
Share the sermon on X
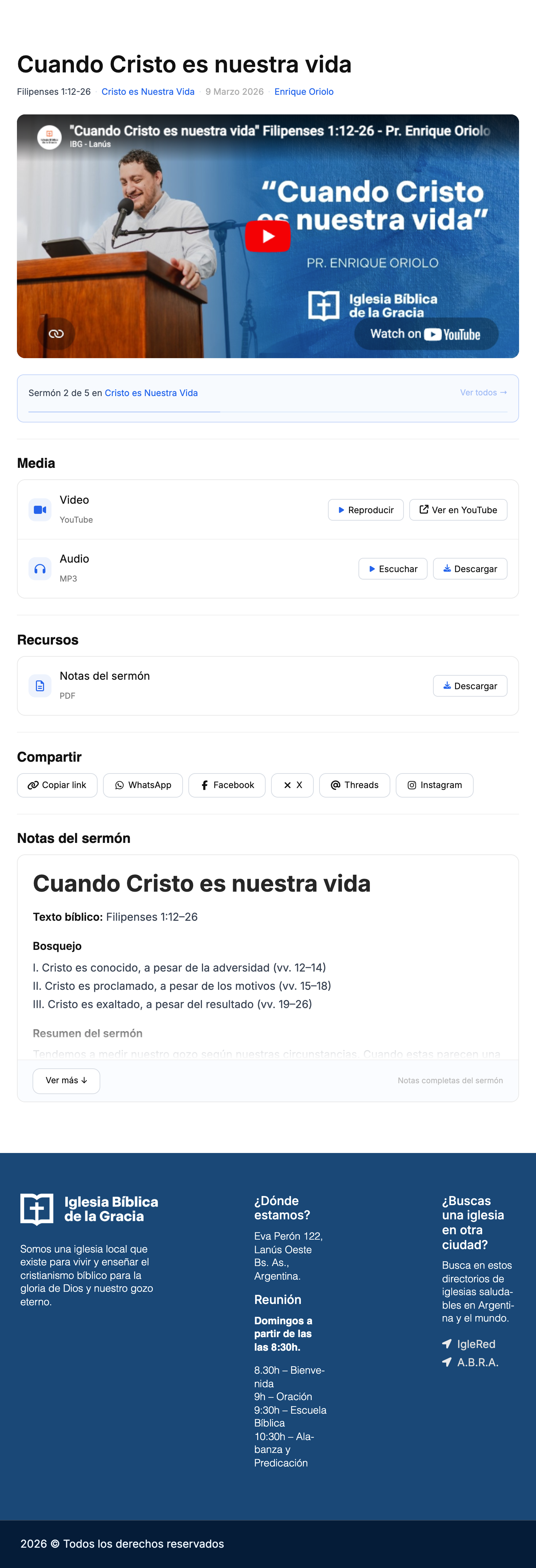point(292,785)
